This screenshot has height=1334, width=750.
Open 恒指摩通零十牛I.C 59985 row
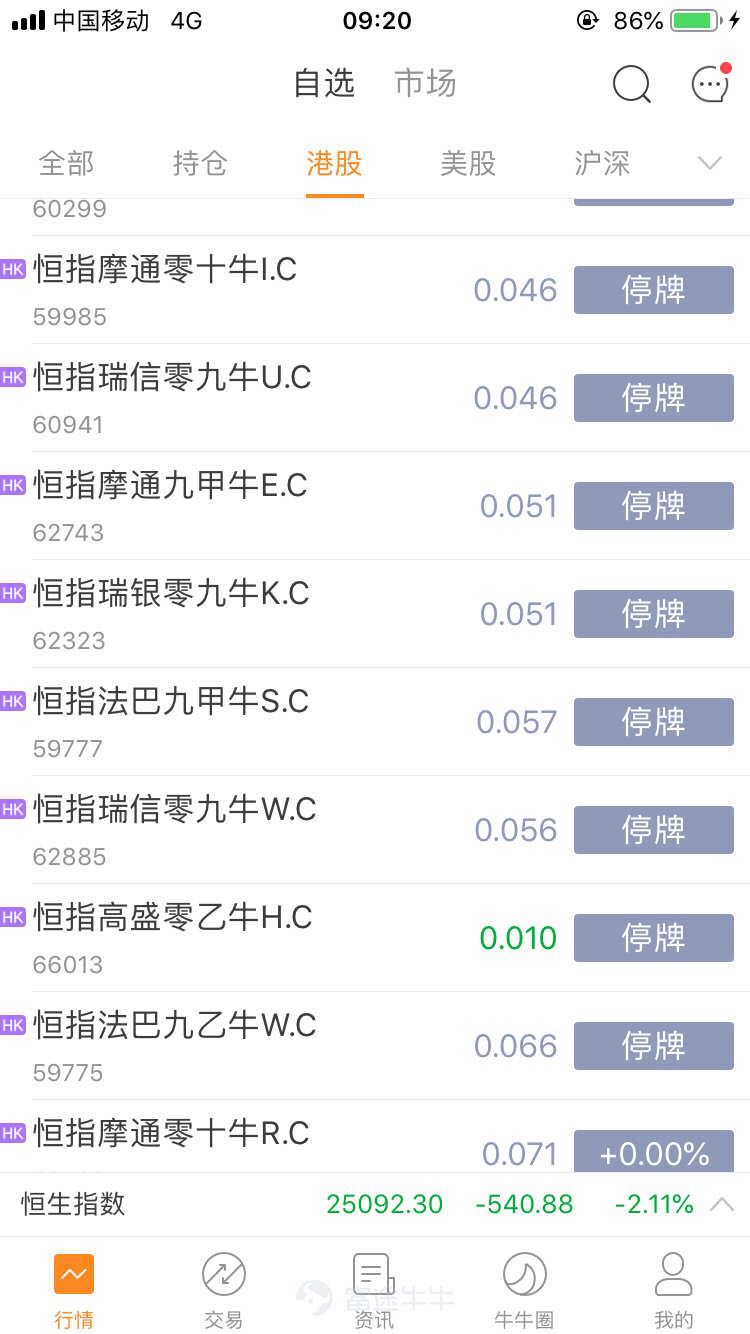pyautogui.click(x=375, y=290)
